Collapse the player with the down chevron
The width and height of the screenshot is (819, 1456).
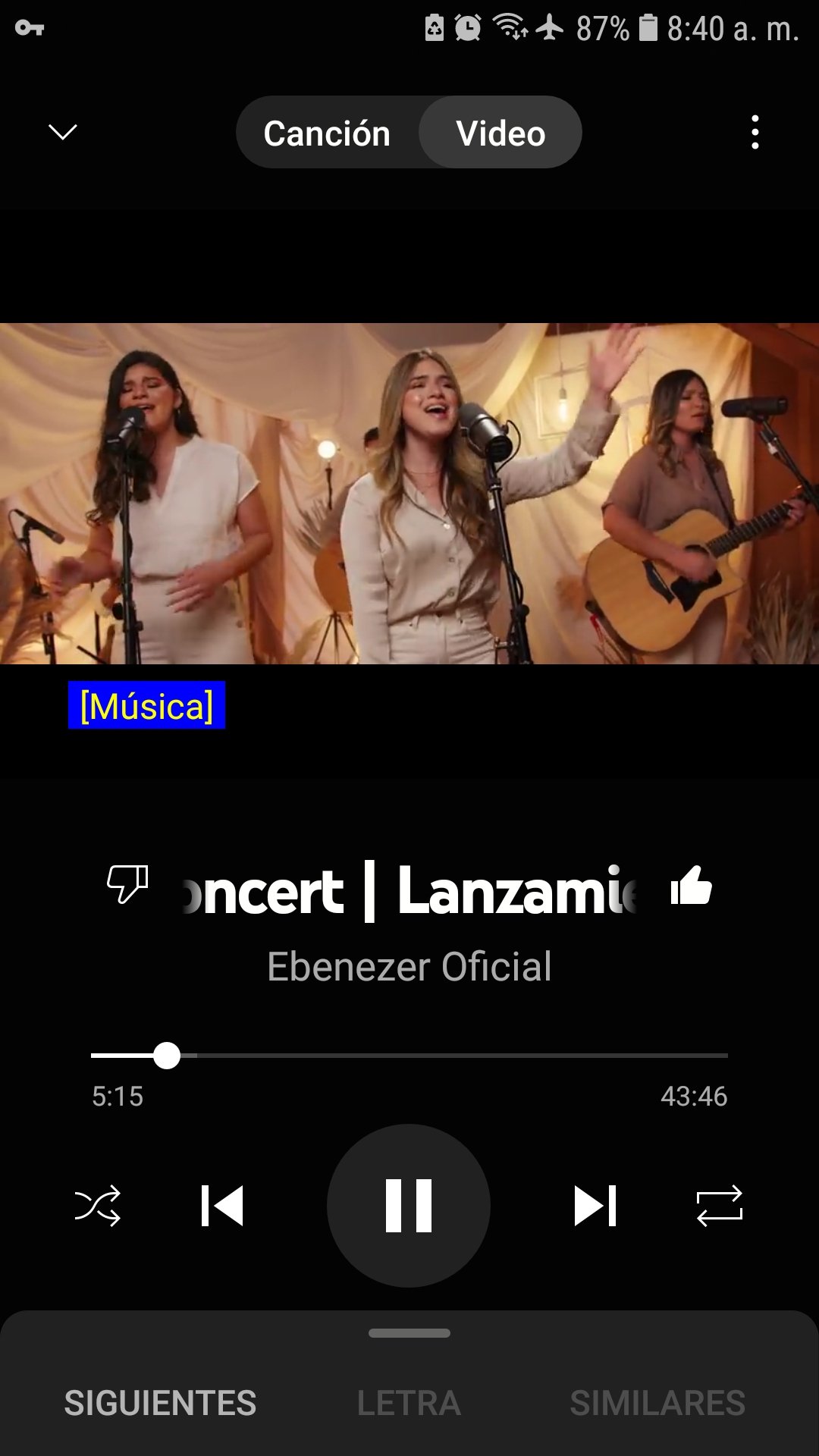(63, 132)
